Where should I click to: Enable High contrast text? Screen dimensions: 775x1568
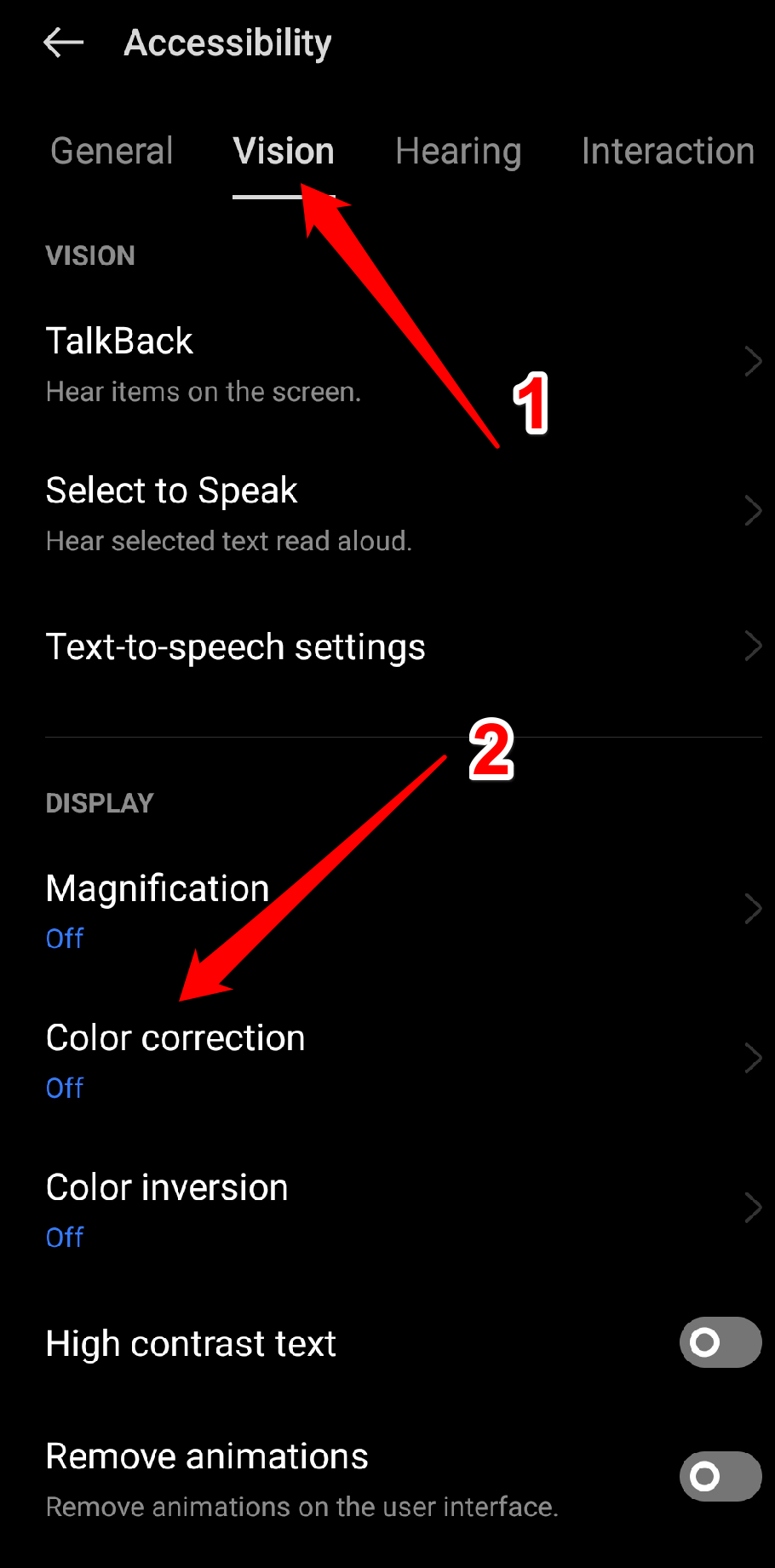pyautogui.click(x=720, y=1342)
